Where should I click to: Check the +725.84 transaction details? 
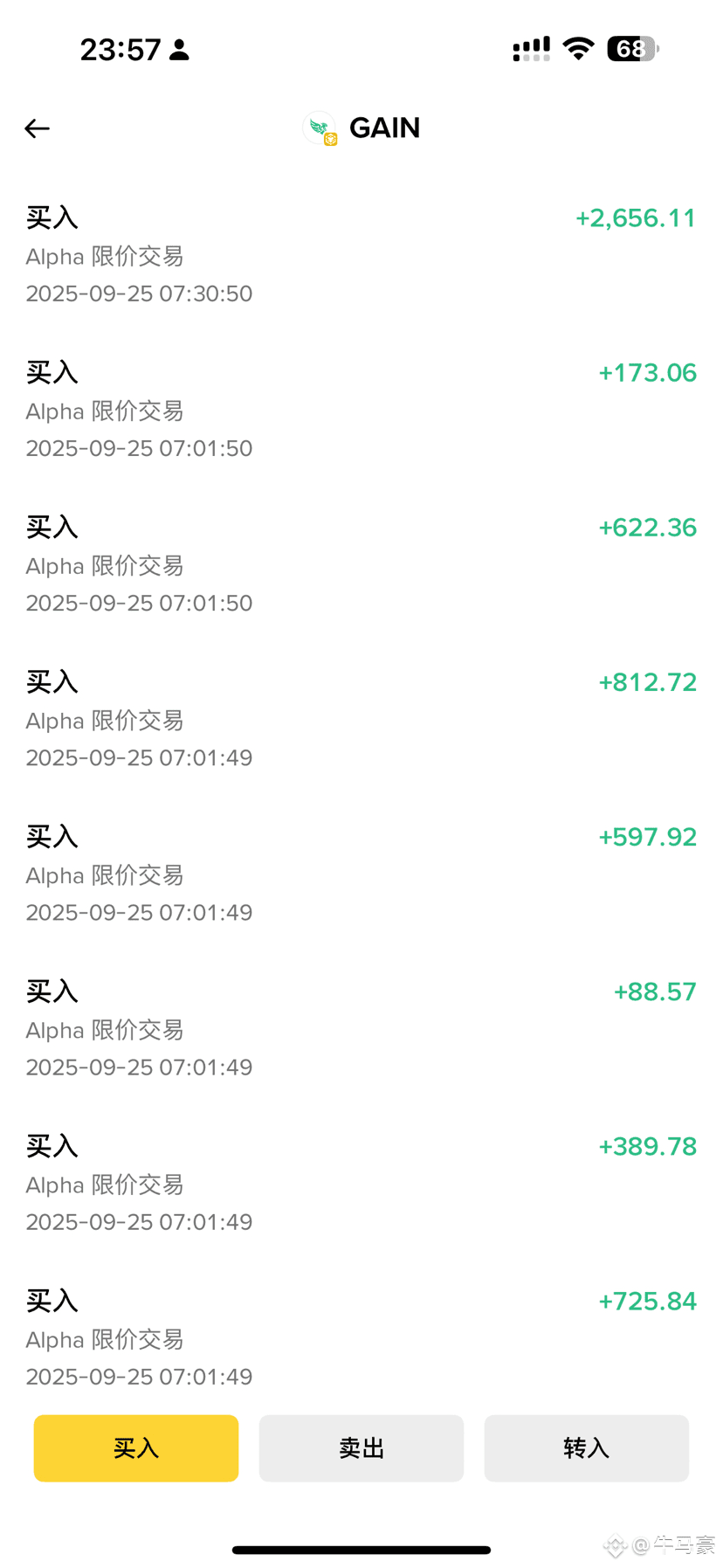(x=361, y=1337)
